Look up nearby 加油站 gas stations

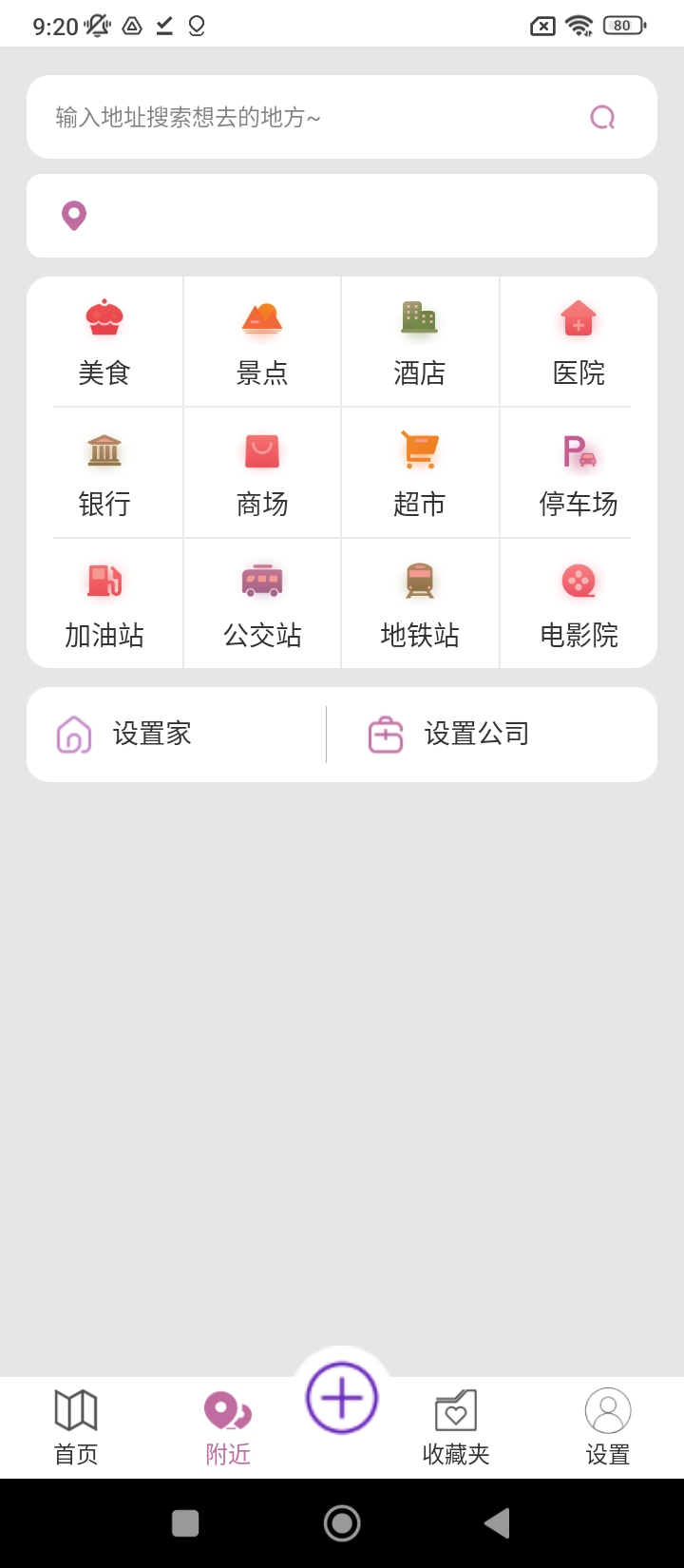tap(104, 604)
